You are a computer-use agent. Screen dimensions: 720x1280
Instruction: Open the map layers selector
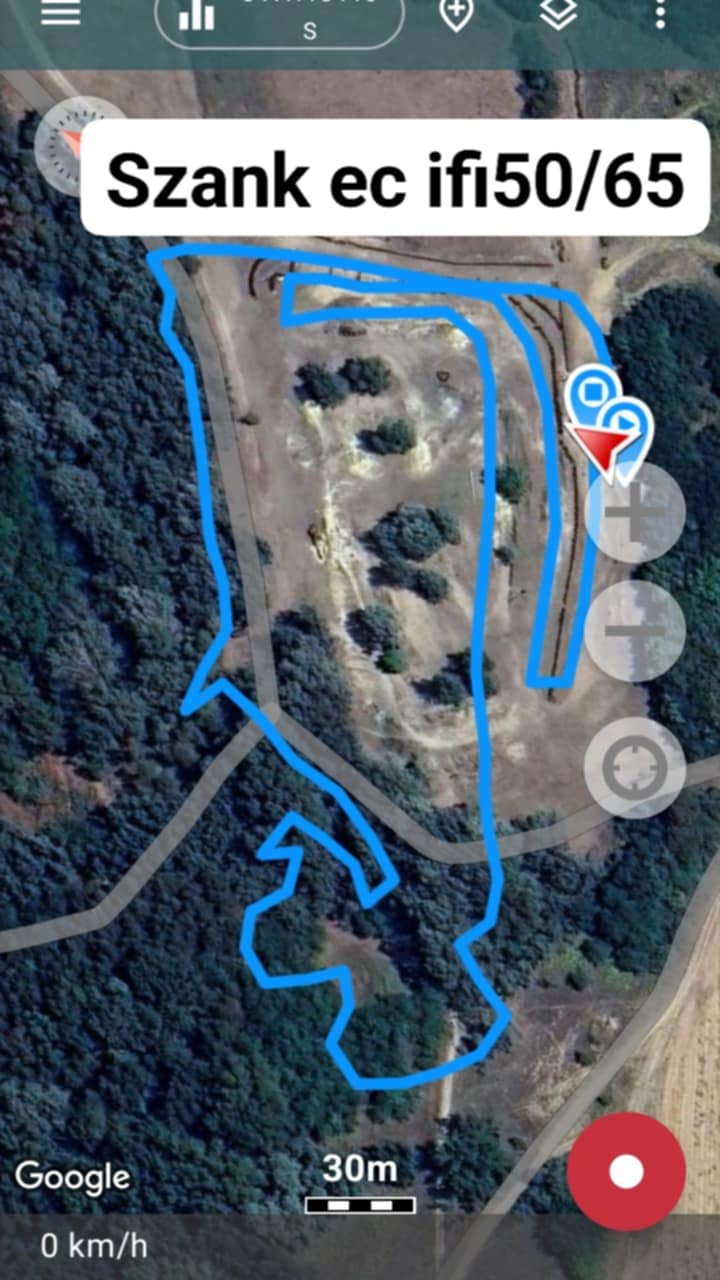click(558, 13)
